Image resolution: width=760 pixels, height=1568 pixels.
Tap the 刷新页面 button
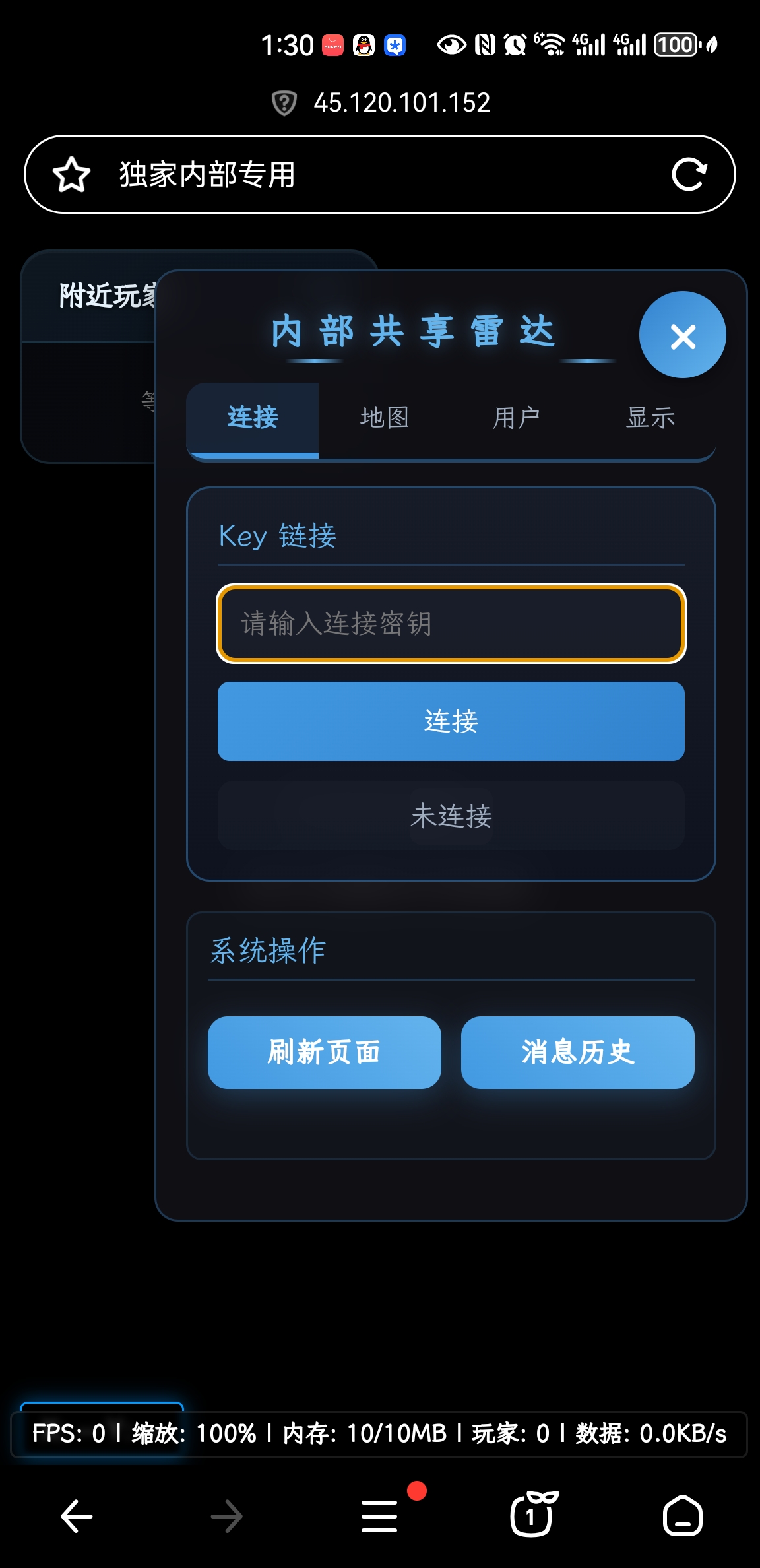[x=324, y=1053]
